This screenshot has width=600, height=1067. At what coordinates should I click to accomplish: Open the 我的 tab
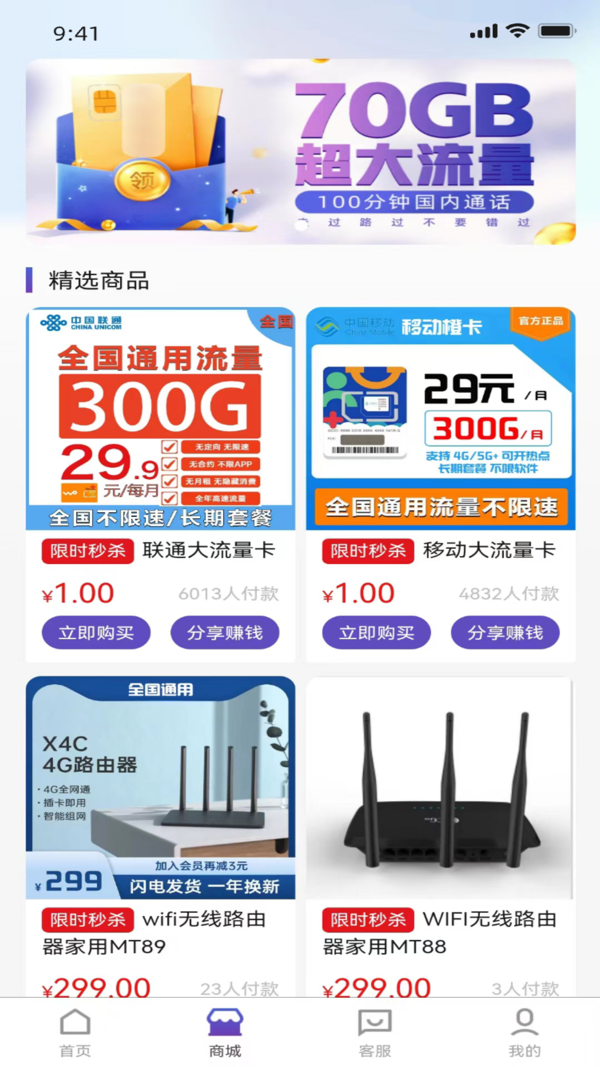[524, 1033]
